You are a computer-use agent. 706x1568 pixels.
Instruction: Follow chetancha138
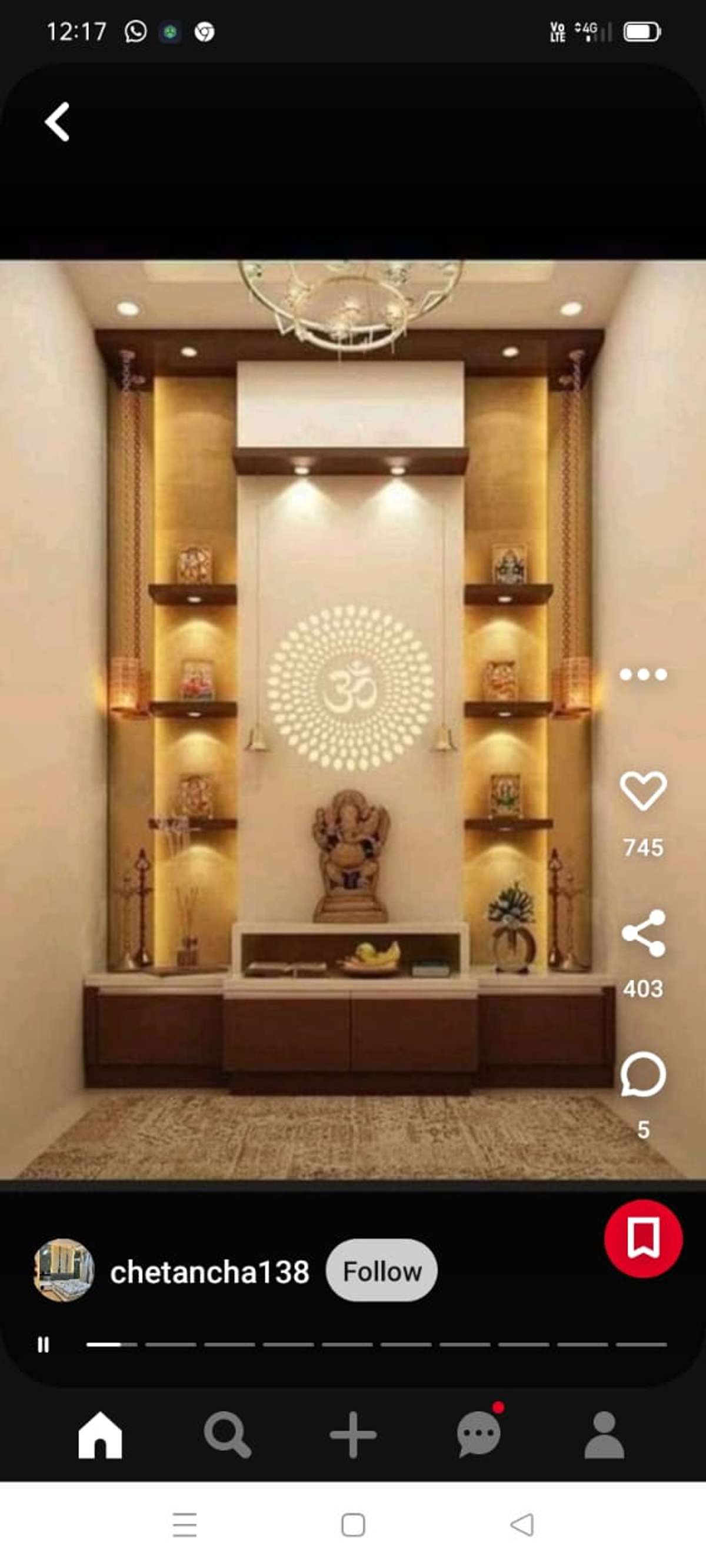click(x=381, y=1272)
